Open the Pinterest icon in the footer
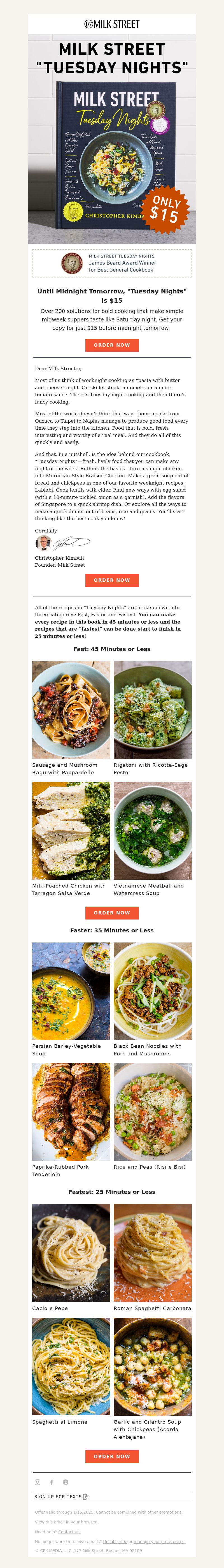The height and width of the screenshot is (1568, 224). coord(65,1482)
